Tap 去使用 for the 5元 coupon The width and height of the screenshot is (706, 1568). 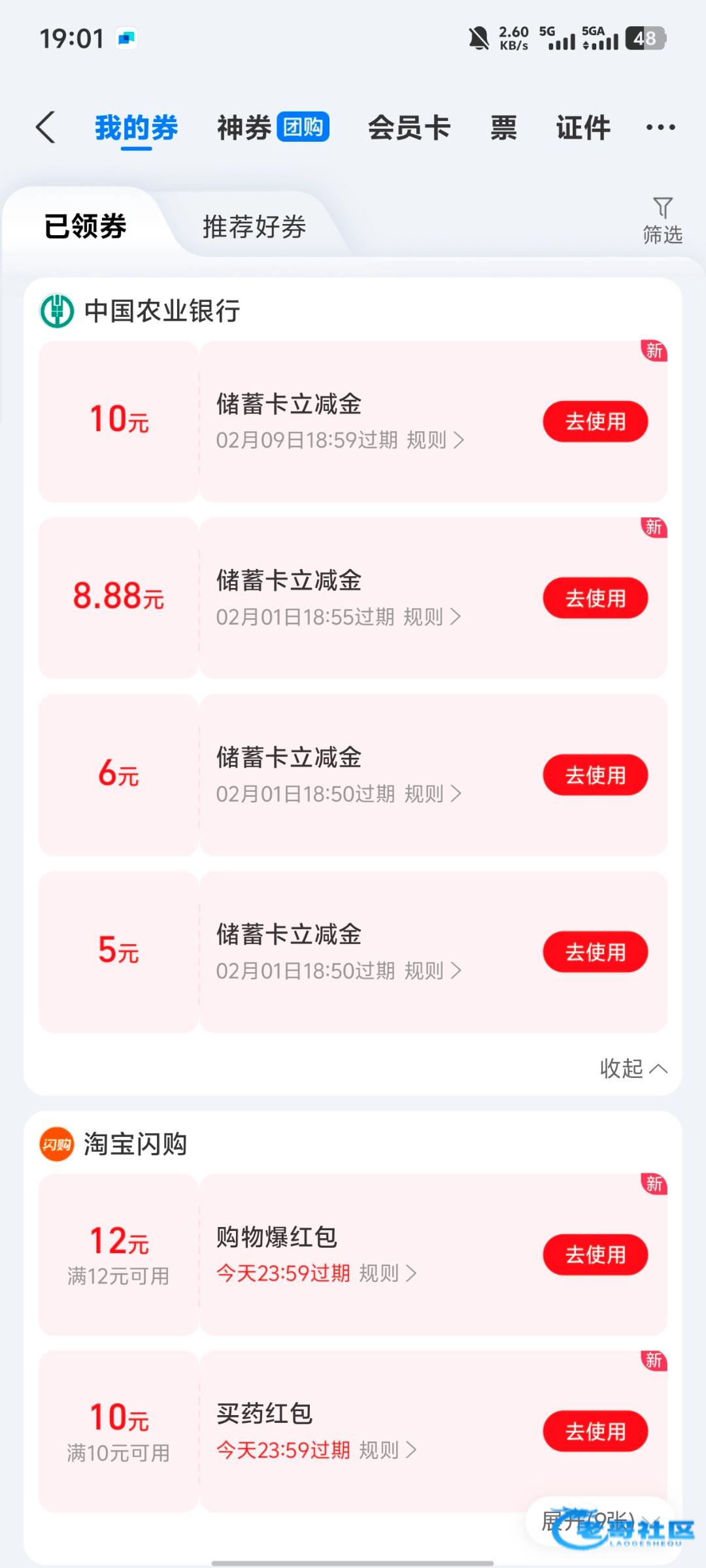[x=595, y=952]
